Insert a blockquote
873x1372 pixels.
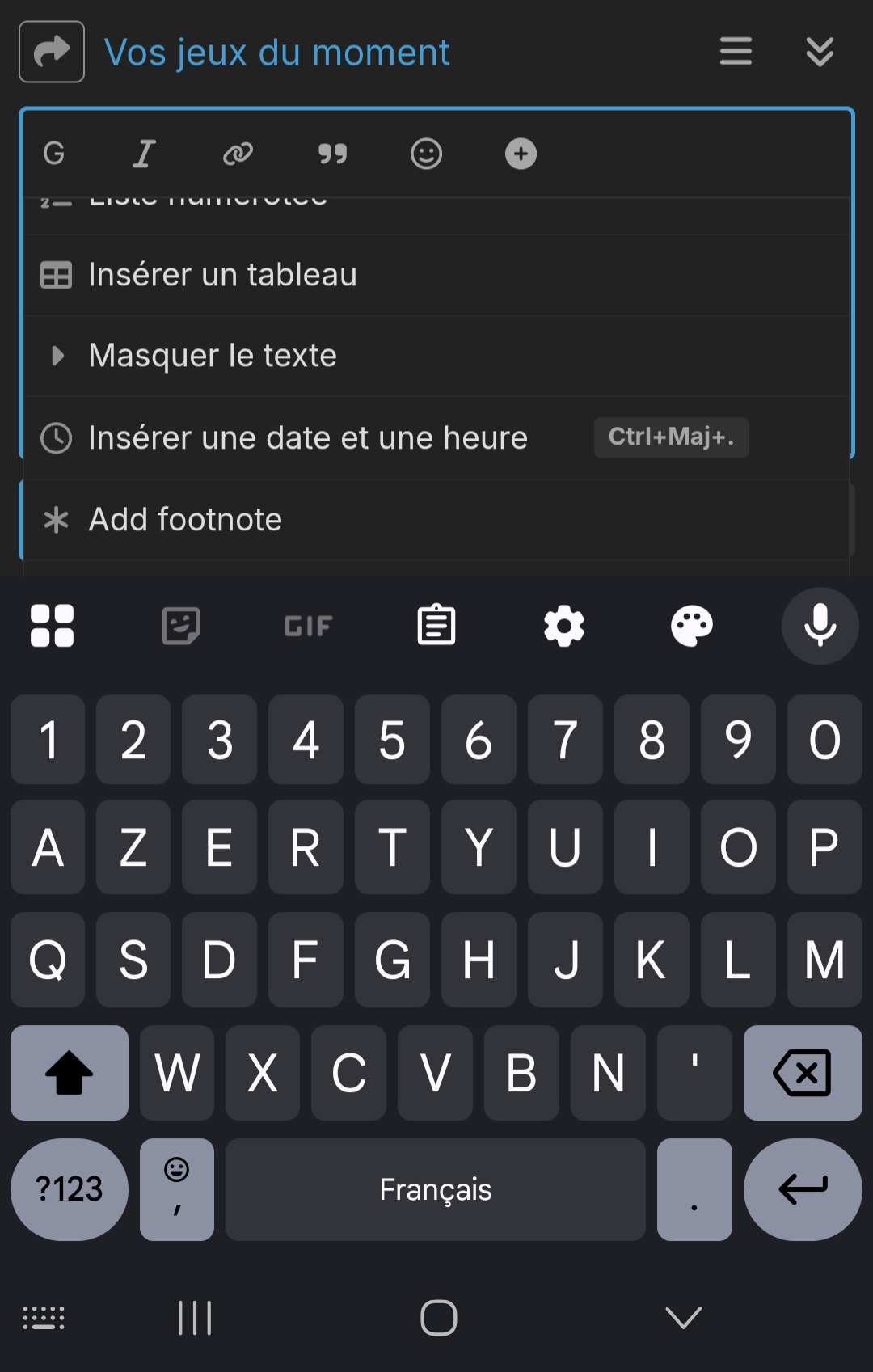coord(332,154)
